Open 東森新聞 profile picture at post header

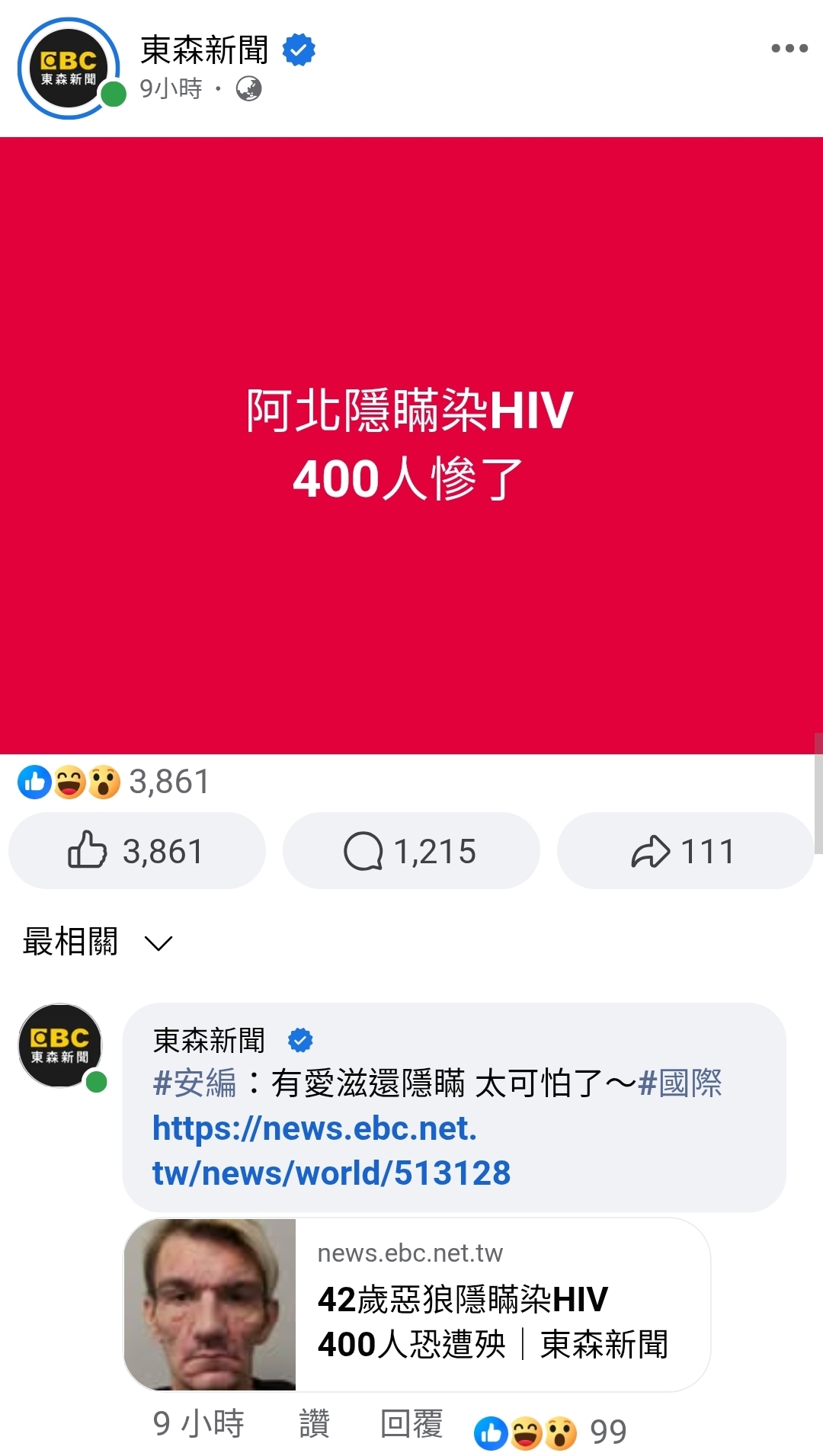pos(69,69)
